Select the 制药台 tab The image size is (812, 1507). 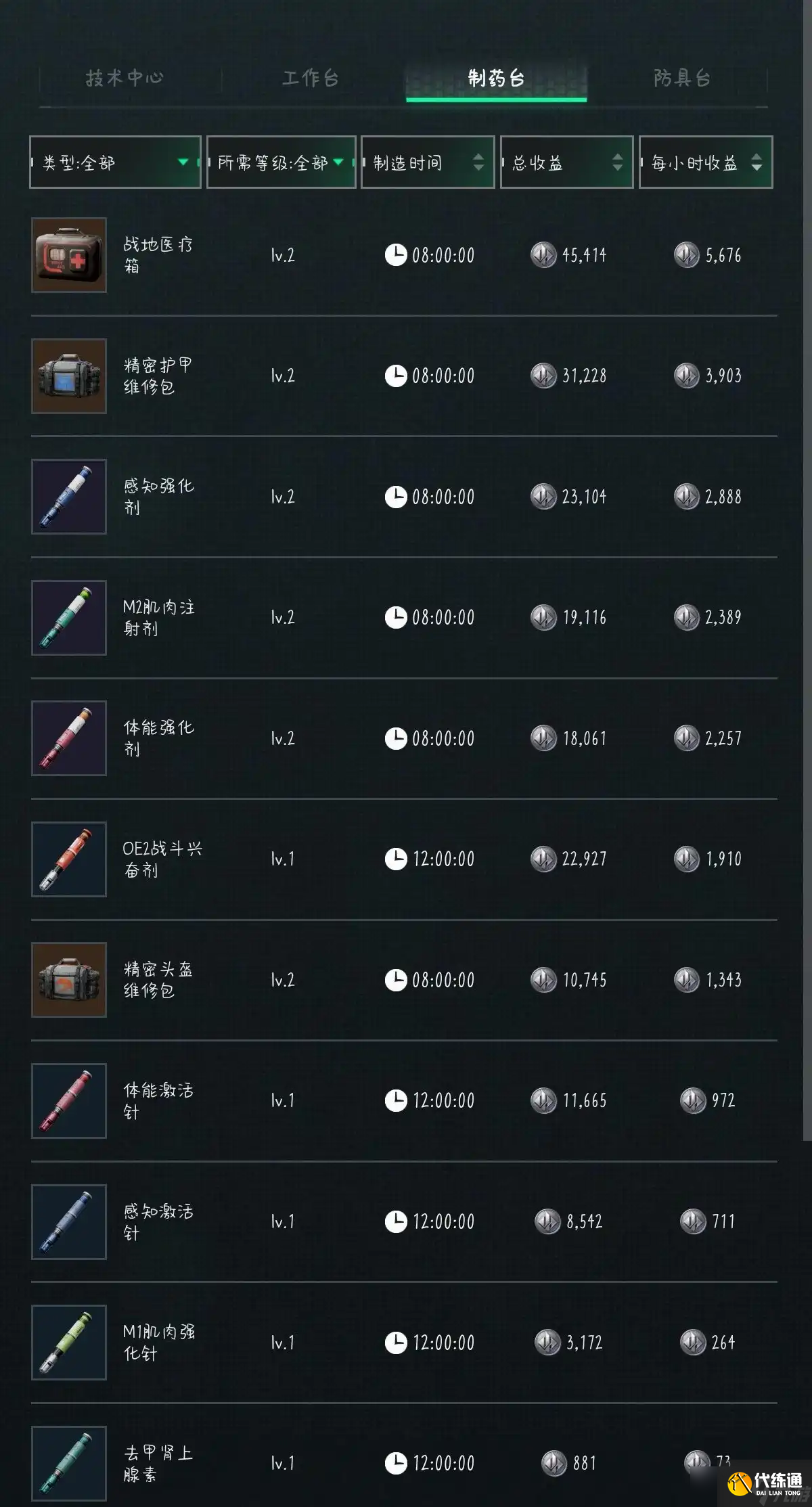tap(496, 78)
